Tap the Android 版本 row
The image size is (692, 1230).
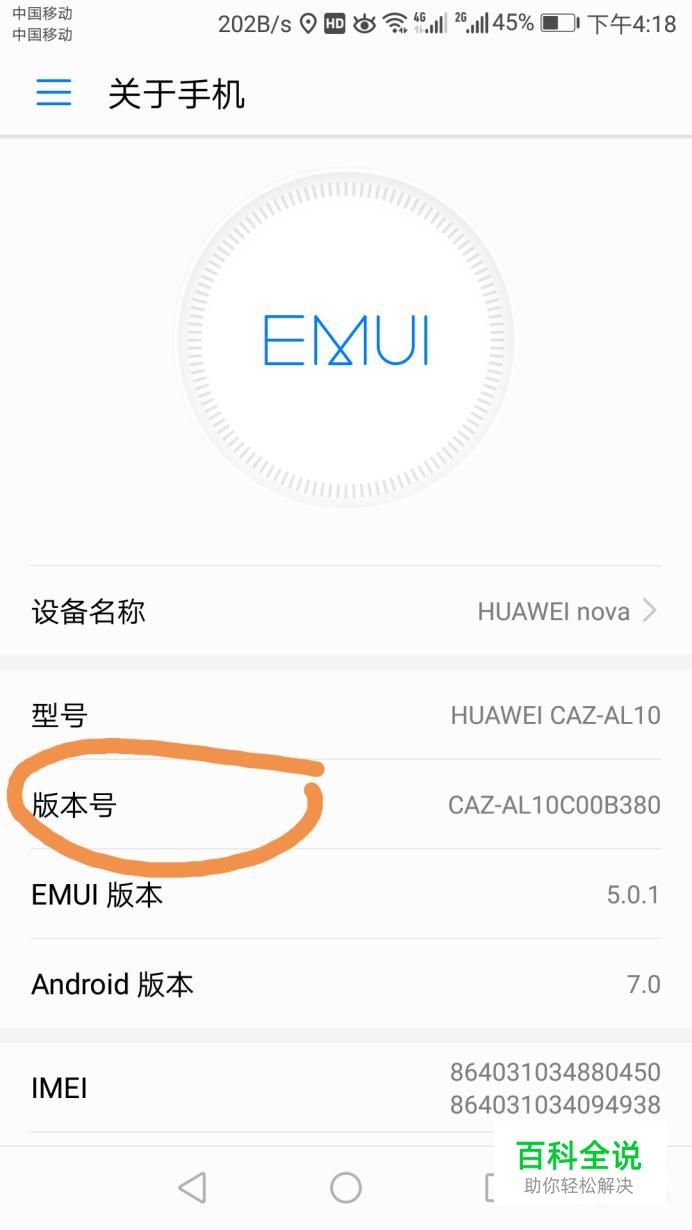tap(346, 984)
